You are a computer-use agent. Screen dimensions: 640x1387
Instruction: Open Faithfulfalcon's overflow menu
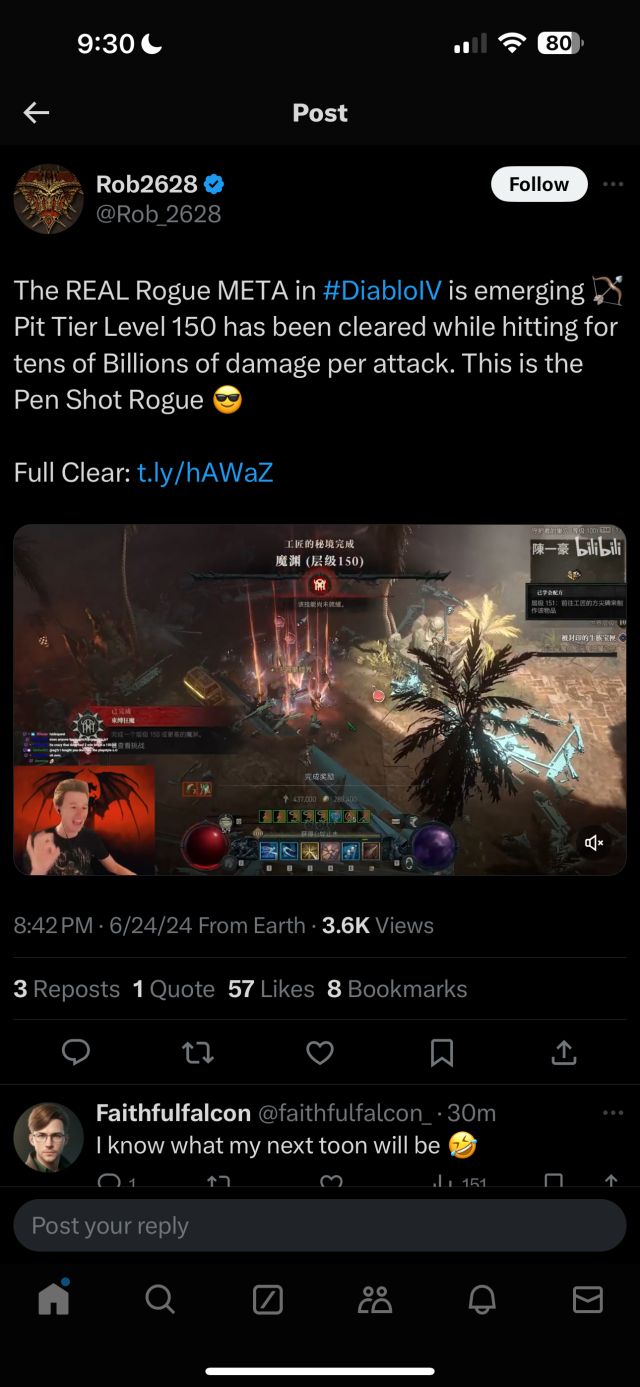tap(613, 1113)
